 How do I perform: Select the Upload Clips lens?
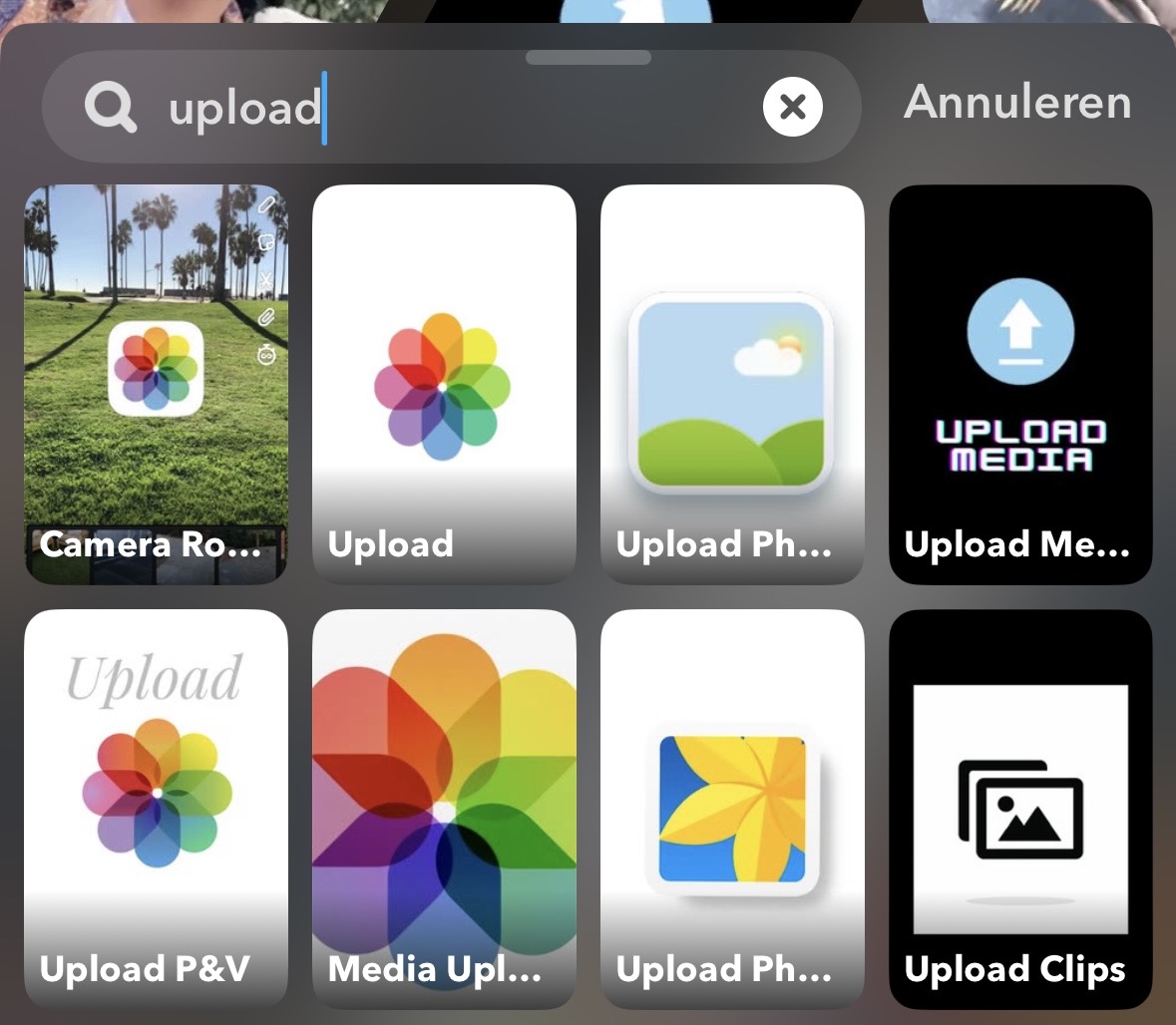tap(1020, 809)
